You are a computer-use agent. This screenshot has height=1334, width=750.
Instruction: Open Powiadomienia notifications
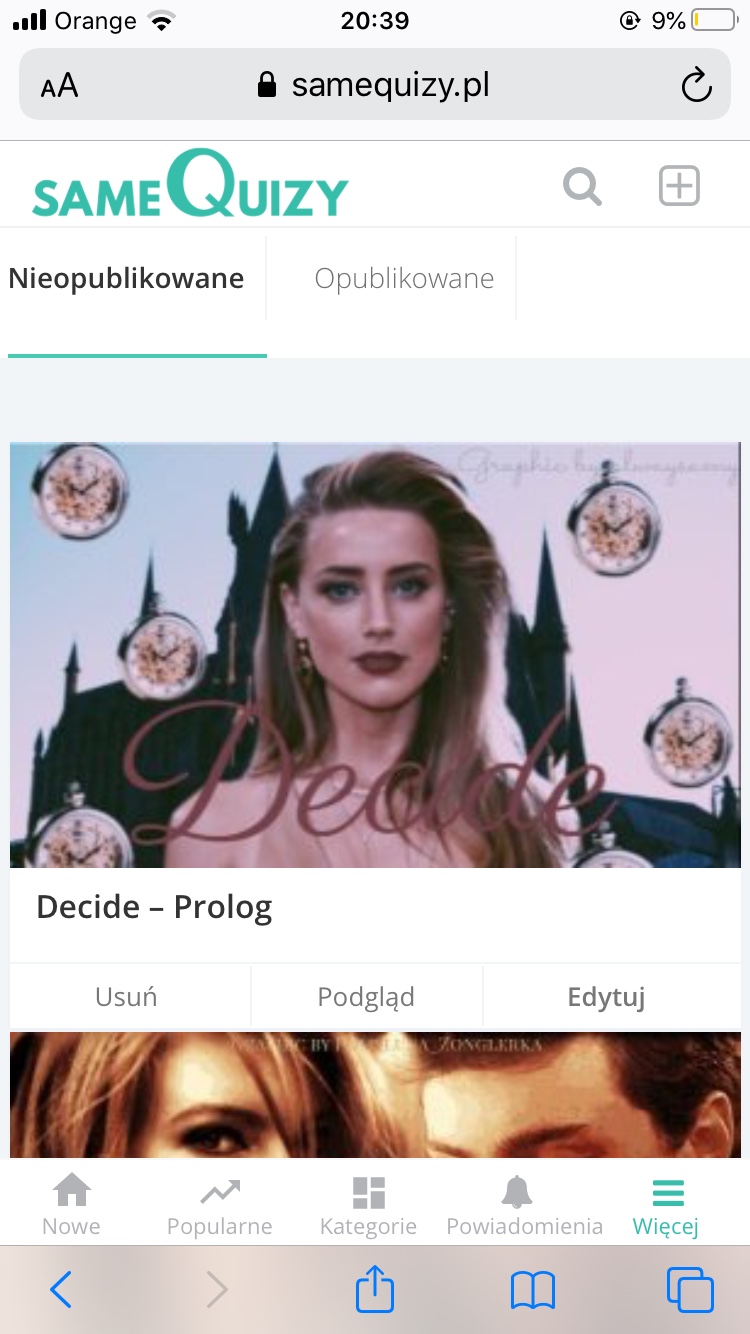524,1205
